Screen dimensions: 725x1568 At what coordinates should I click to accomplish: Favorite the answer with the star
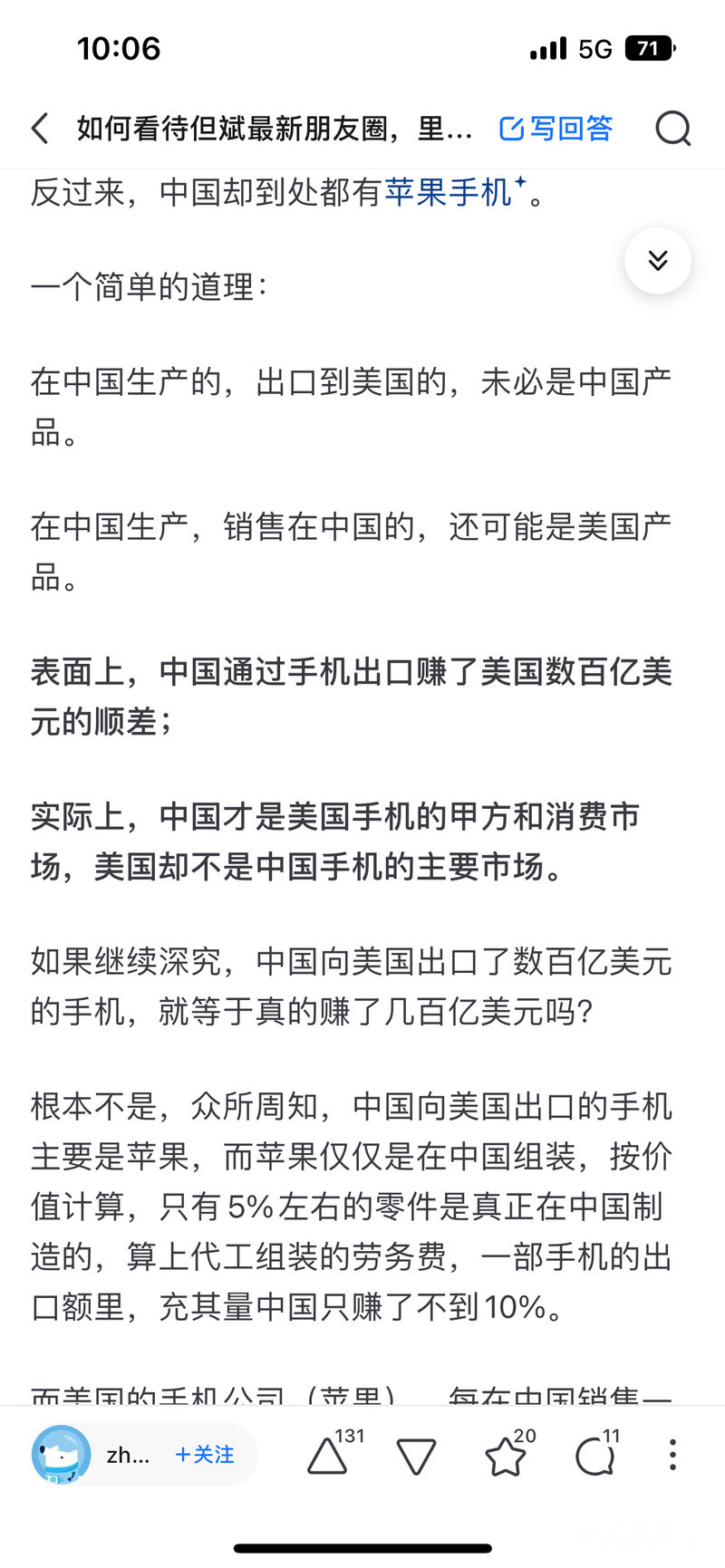click(506, 1457)
